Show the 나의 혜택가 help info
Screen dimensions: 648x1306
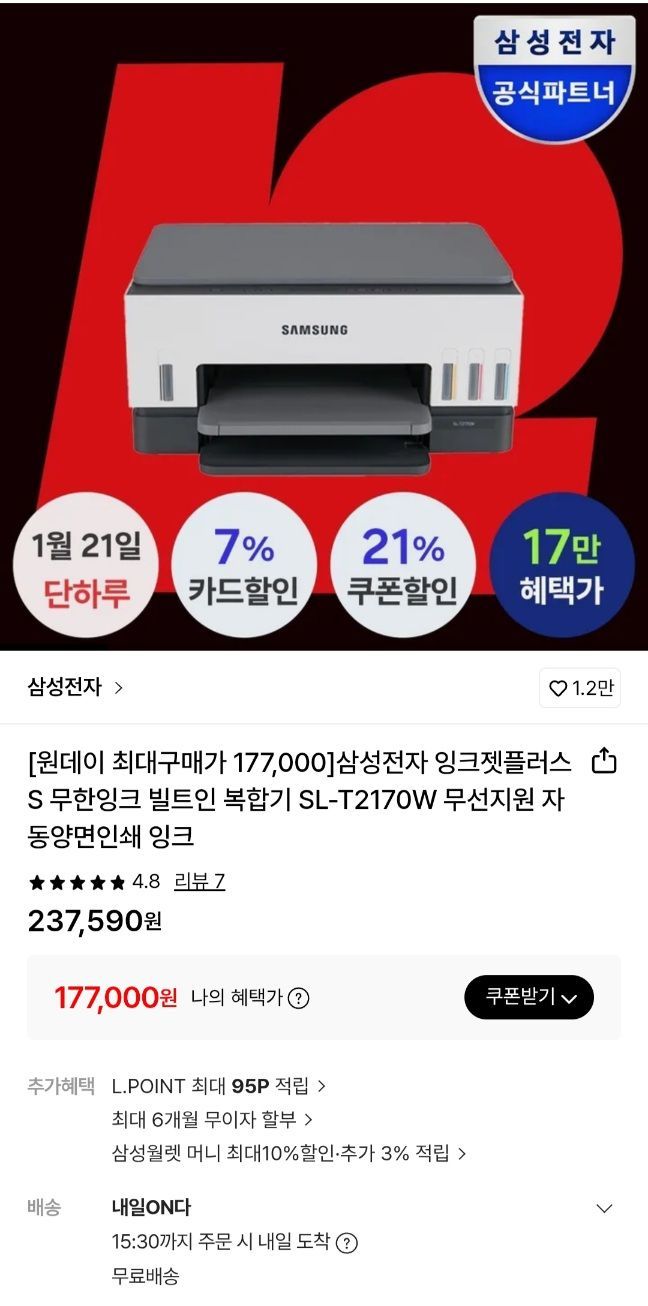[299, 998]
